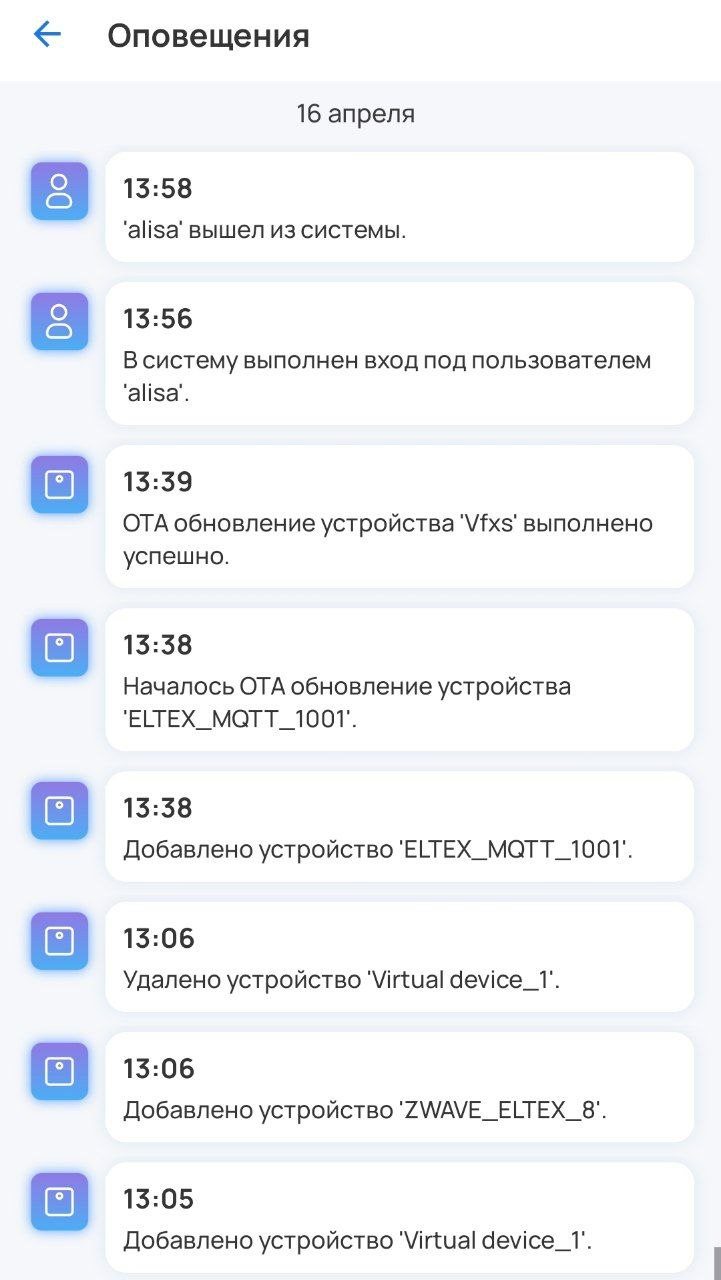
Task: Open the Добавлено устройство 'ZWAVE_ELTEX_8' notification
Action: point(399,1087)
